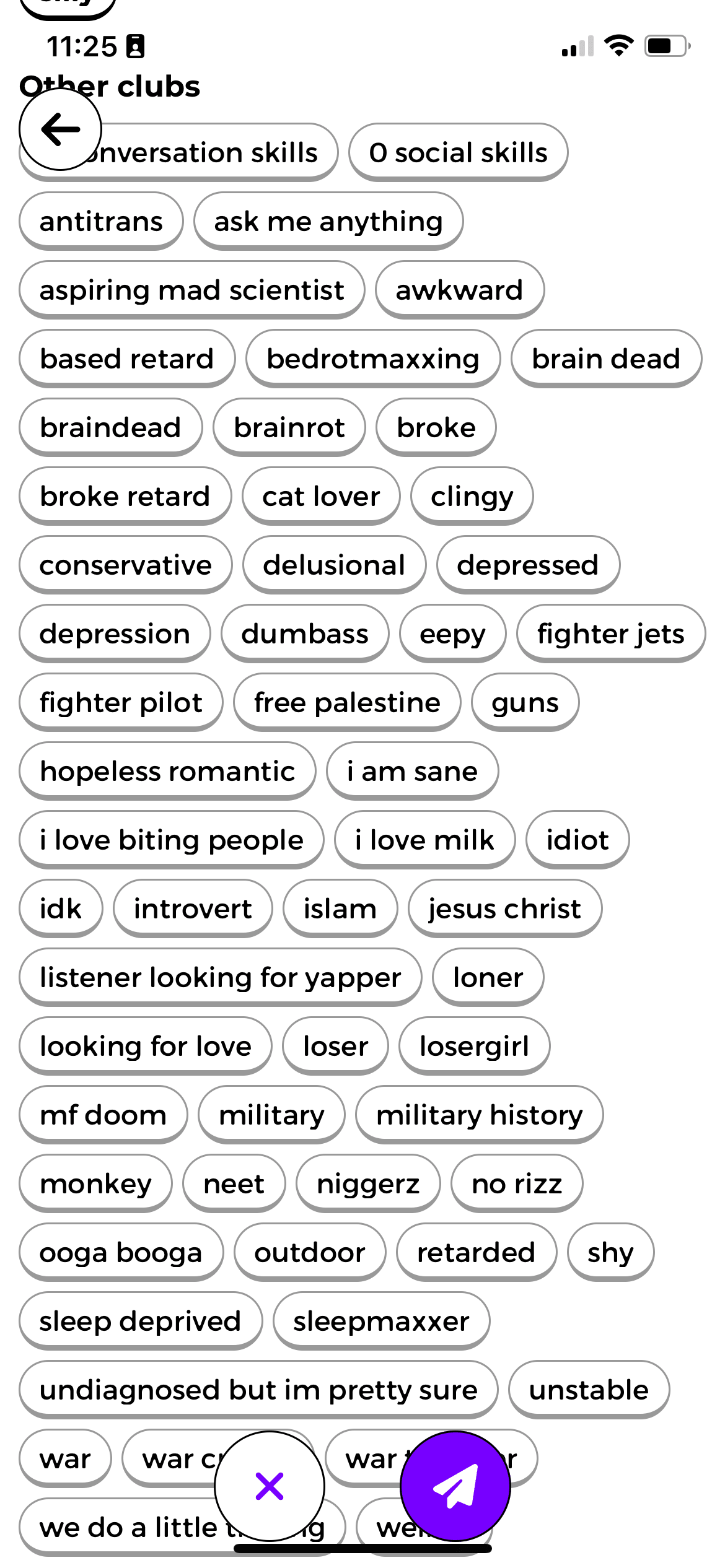The height and width of the screenshot is (1568, 725).
Task: Choose the "fighter jets" club
Action: [611, 634]
